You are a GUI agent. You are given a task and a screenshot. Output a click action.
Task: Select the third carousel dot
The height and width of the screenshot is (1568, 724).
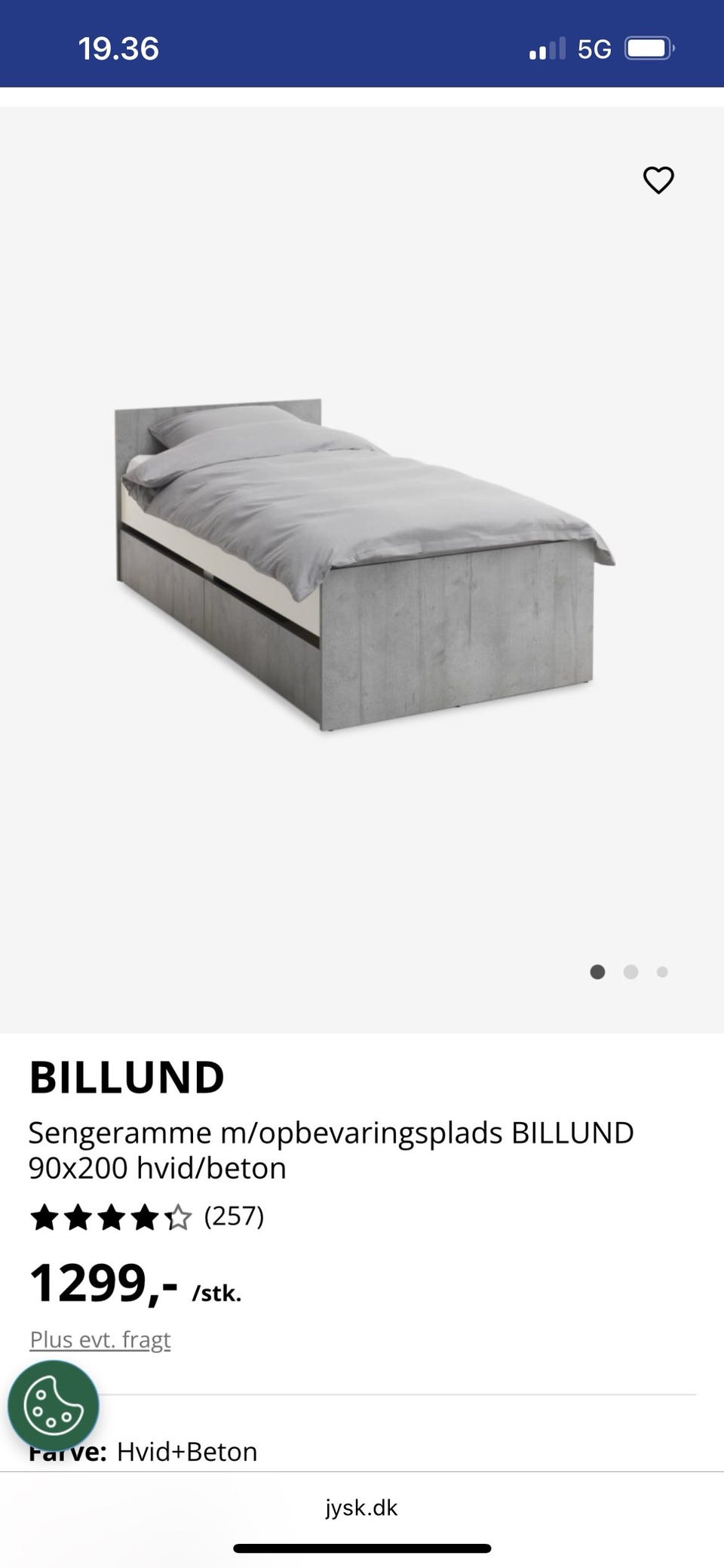pyautogui.click(x=661, y=973)
